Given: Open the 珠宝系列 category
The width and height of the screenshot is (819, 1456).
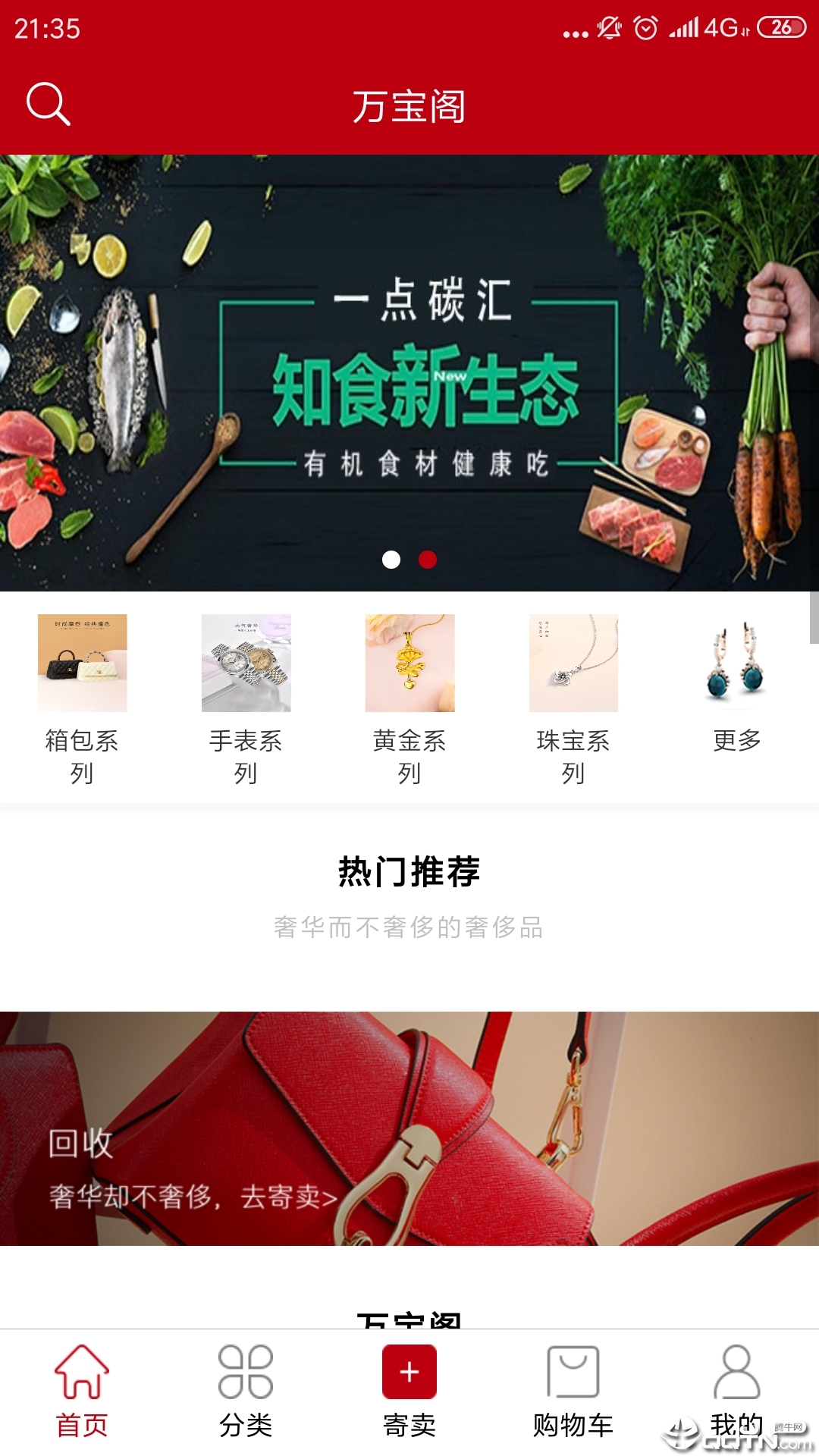Looking at the screenshot, I should point(573,698).
